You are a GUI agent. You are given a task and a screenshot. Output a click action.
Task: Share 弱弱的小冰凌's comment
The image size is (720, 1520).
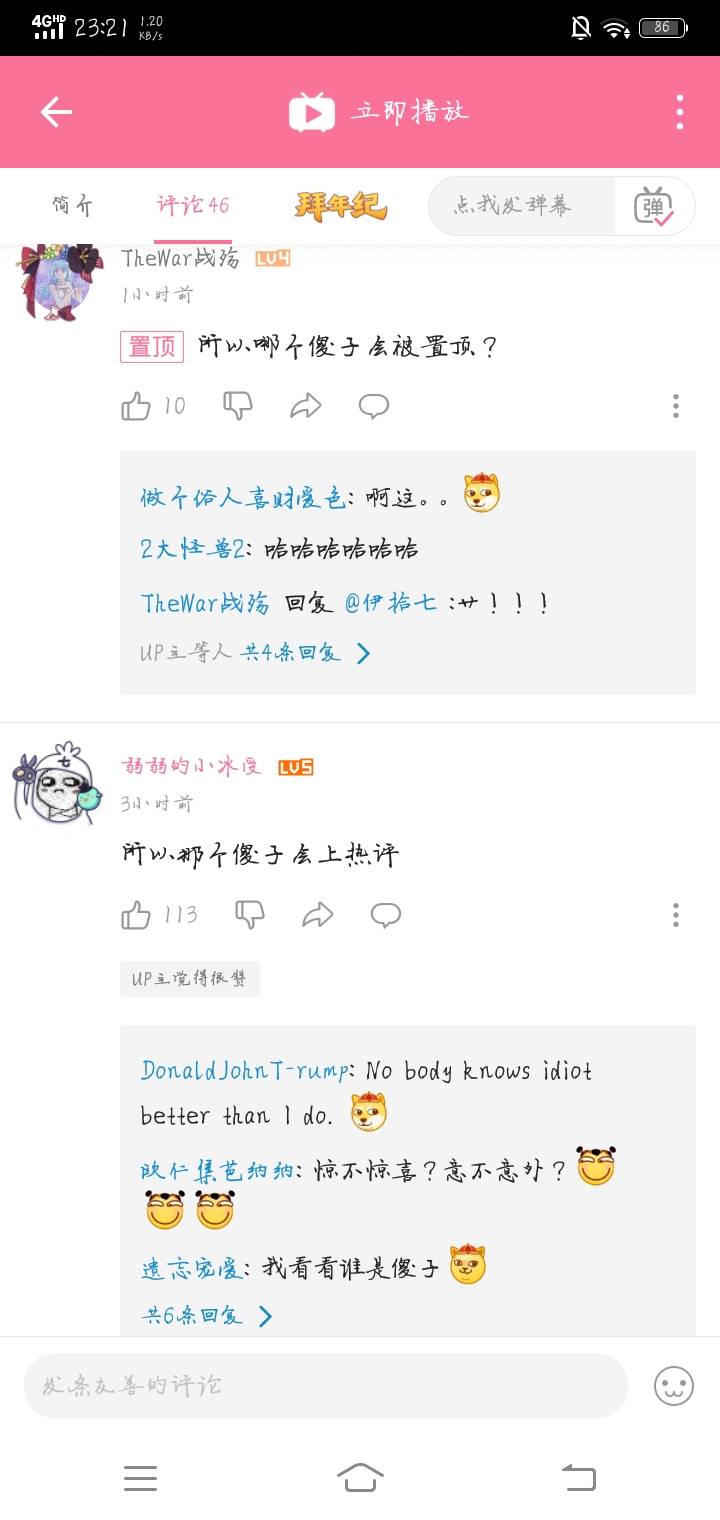(x=318, y=915)
